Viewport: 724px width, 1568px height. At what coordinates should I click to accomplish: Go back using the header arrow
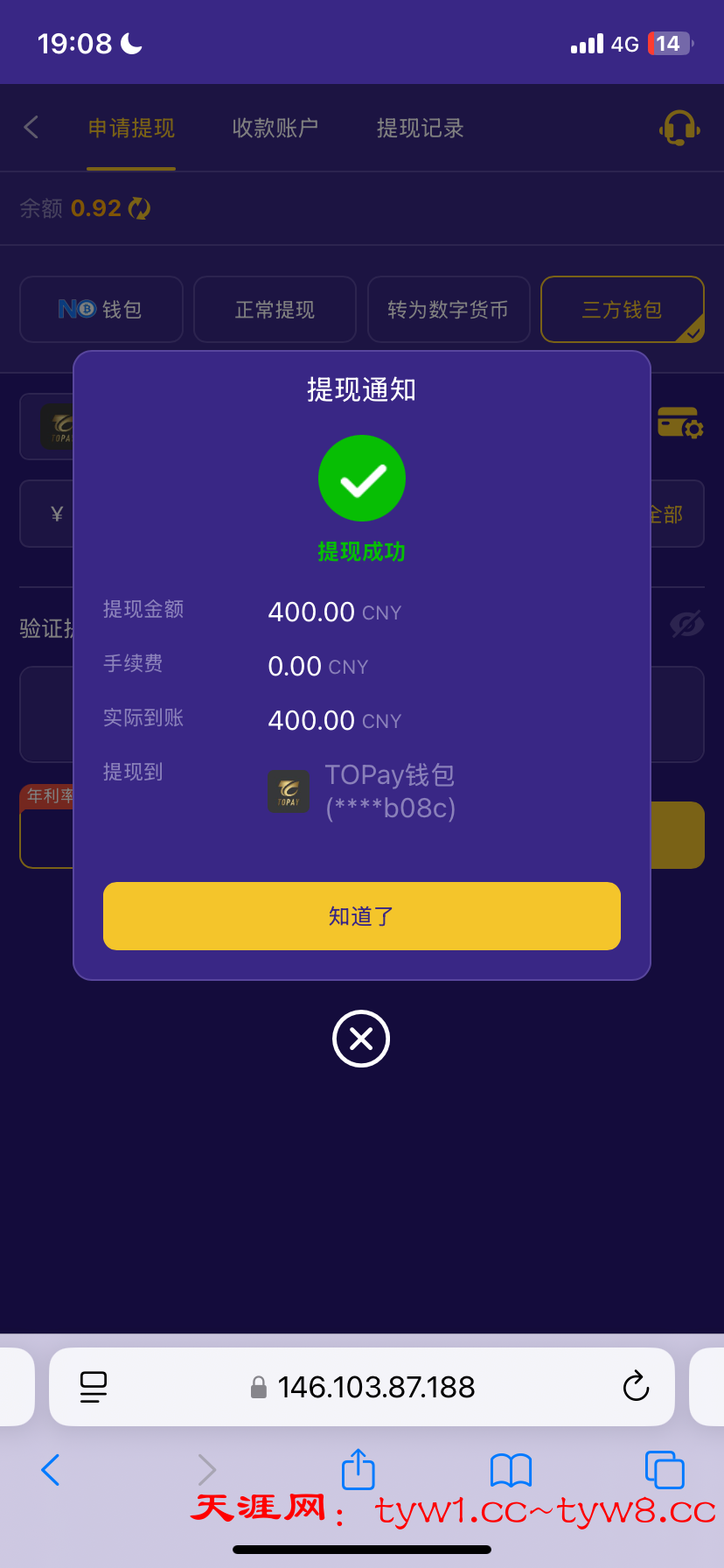[x=31, y=128]
